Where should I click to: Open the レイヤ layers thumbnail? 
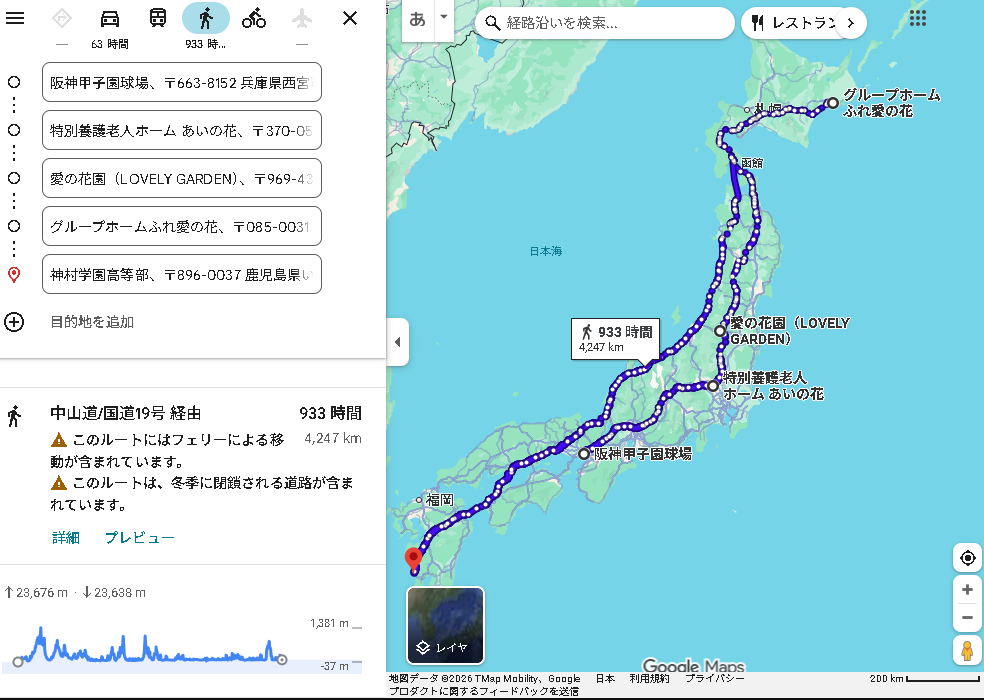445,625
